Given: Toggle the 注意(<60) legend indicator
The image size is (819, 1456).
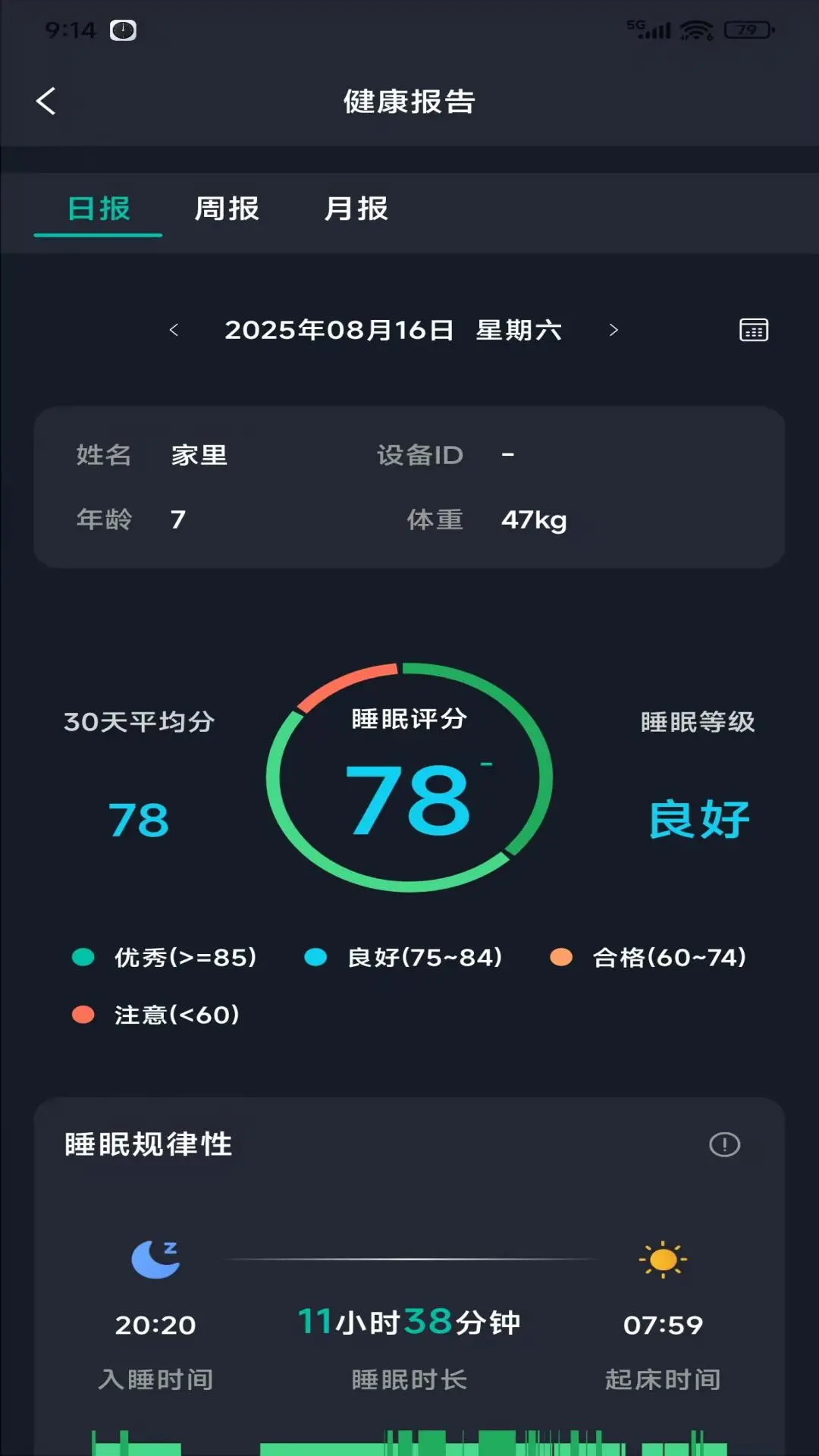Looking at the screenshot, I should 82,1015.
